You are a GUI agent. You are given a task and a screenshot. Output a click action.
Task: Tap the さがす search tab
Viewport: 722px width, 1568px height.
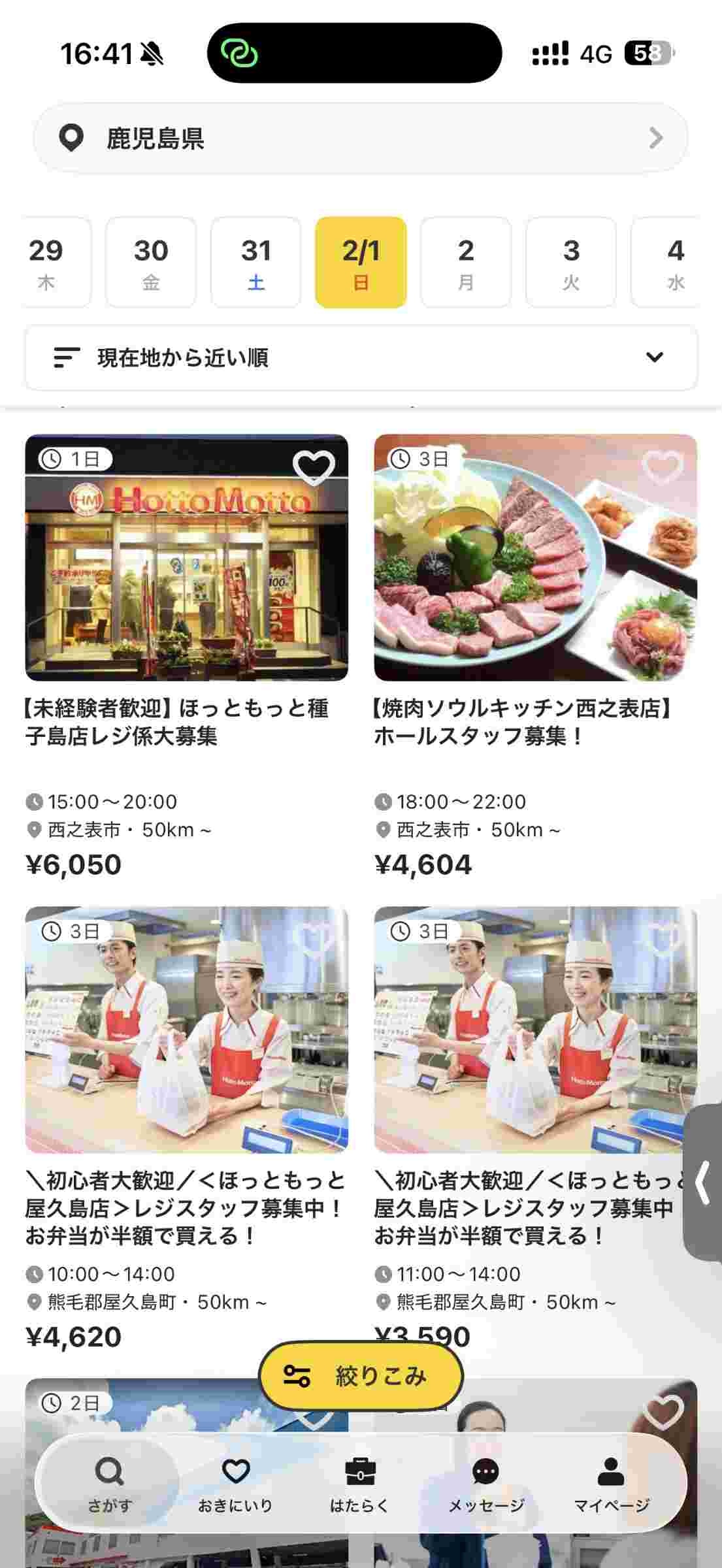click(x=109, y=1483)
